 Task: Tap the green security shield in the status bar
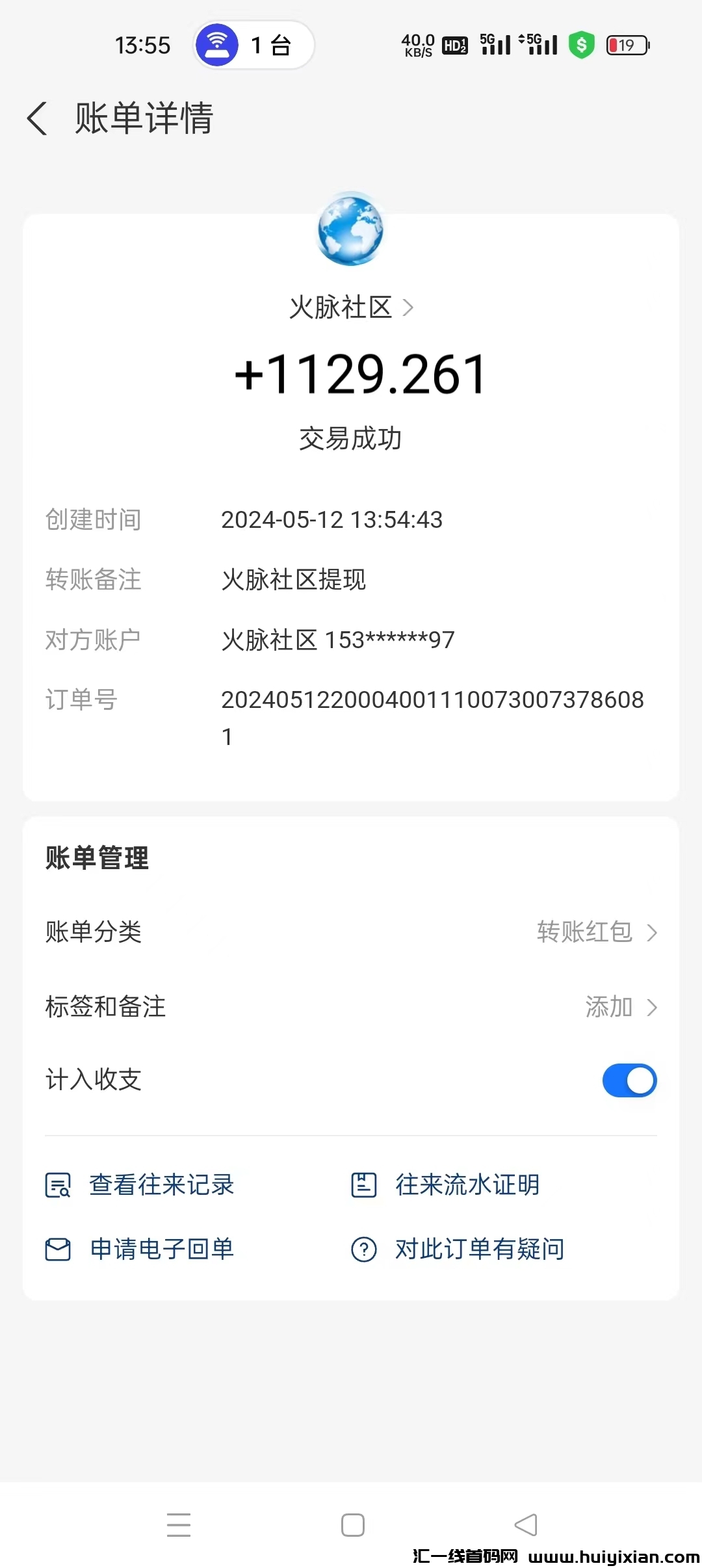pos(581,44)
